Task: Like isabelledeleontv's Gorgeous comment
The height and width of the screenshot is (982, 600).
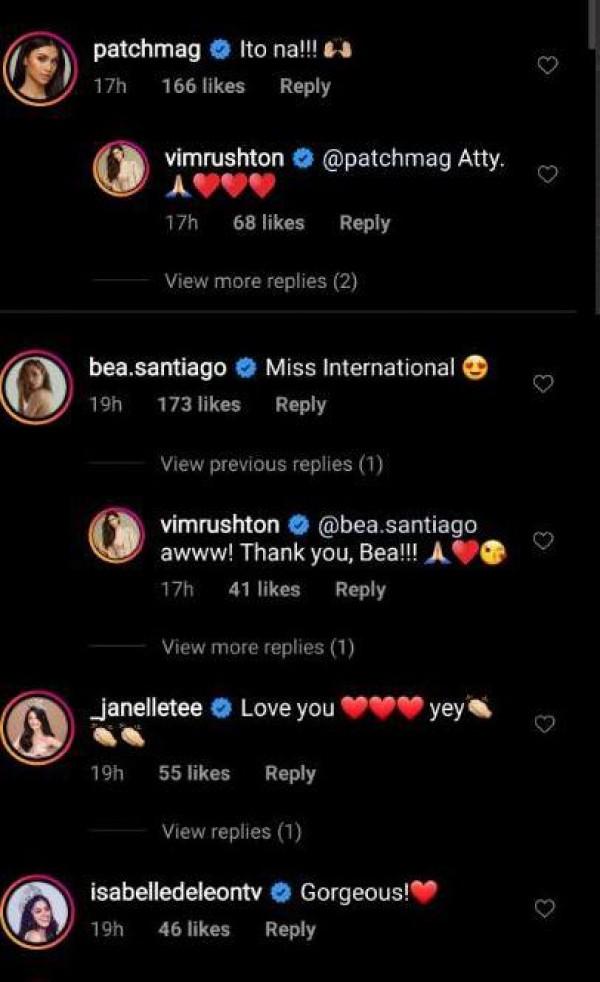Action: pos(544,908)
